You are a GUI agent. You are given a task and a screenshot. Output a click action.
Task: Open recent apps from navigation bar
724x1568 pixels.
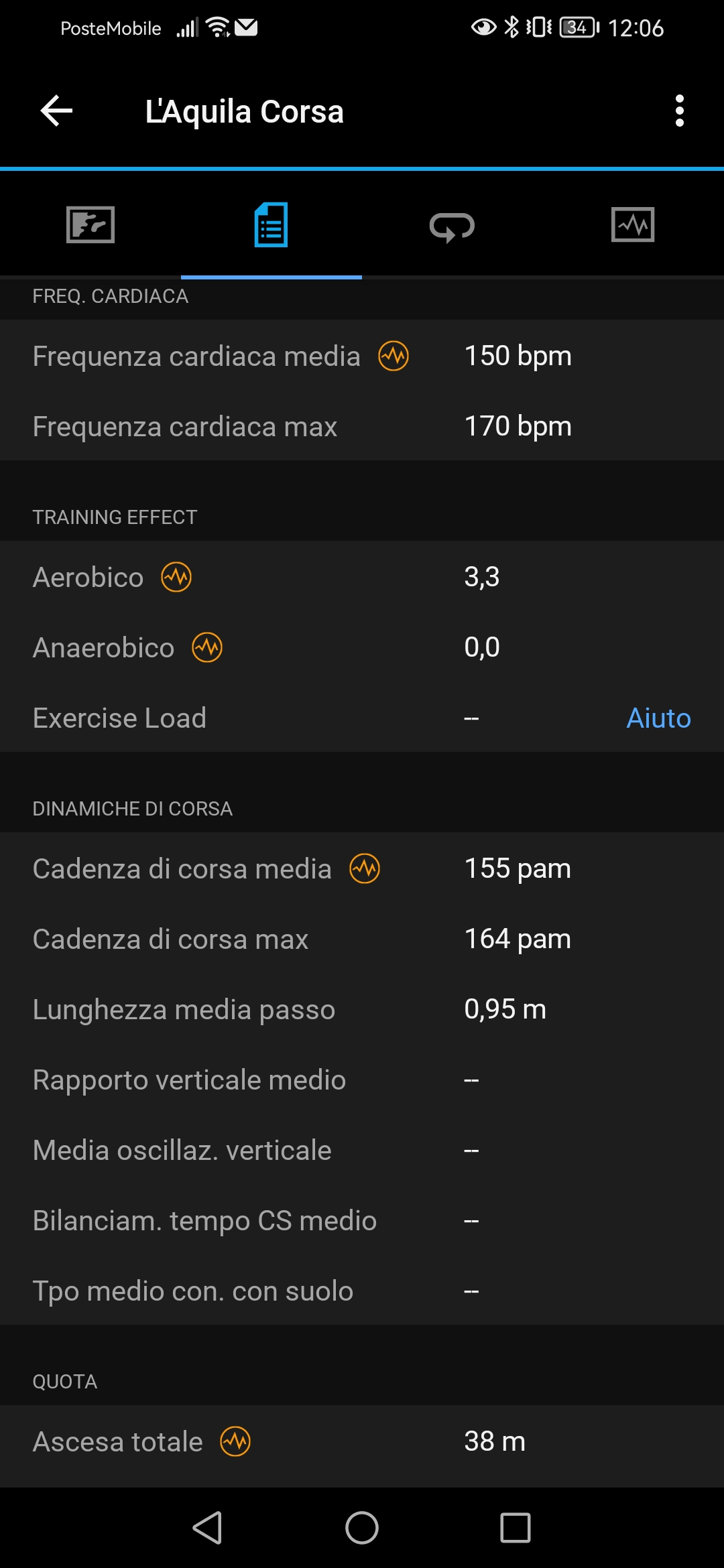[515, 1528]
